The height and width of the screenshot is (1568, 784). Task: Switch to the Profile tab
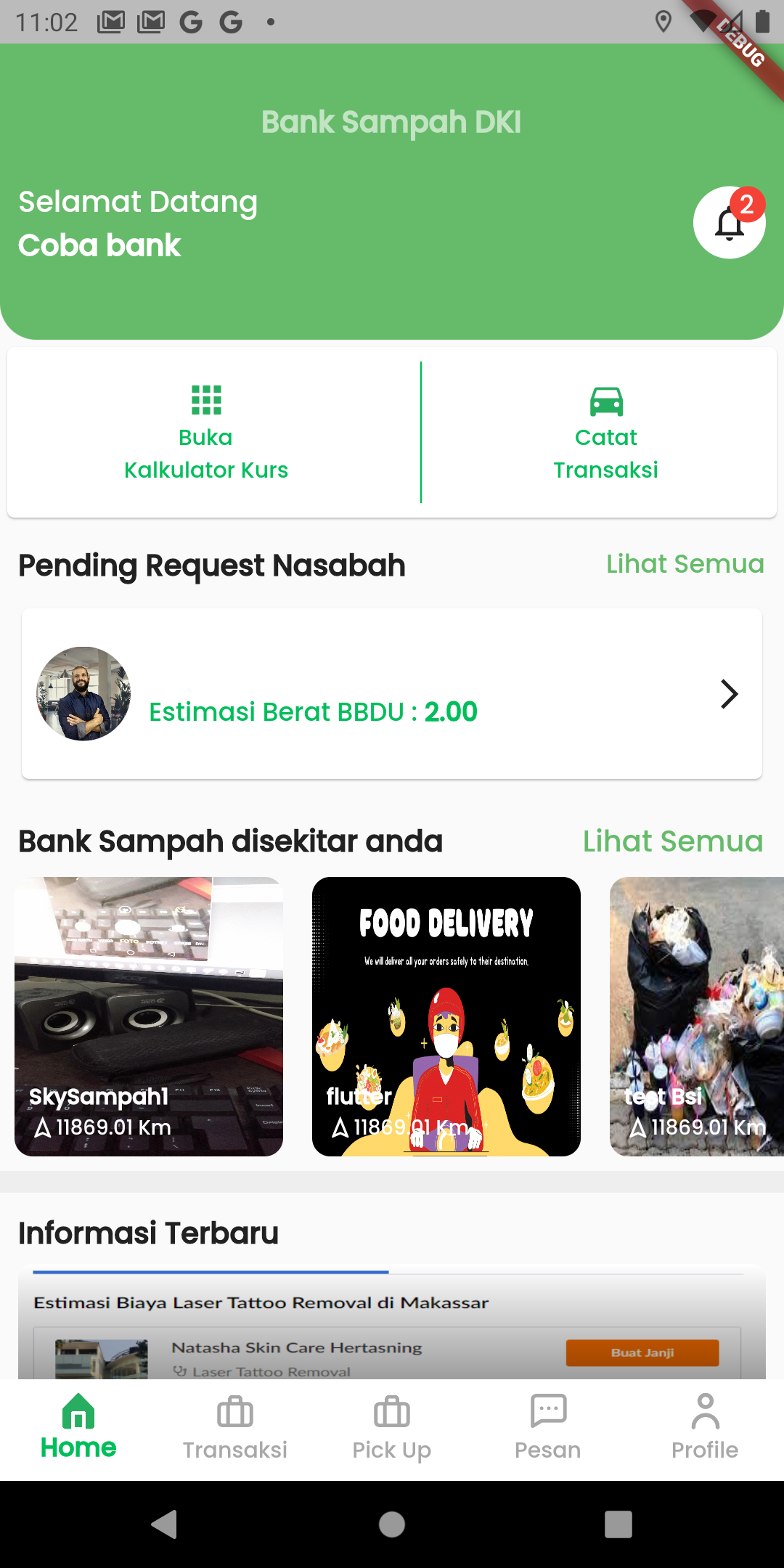tap(705, 1428)
